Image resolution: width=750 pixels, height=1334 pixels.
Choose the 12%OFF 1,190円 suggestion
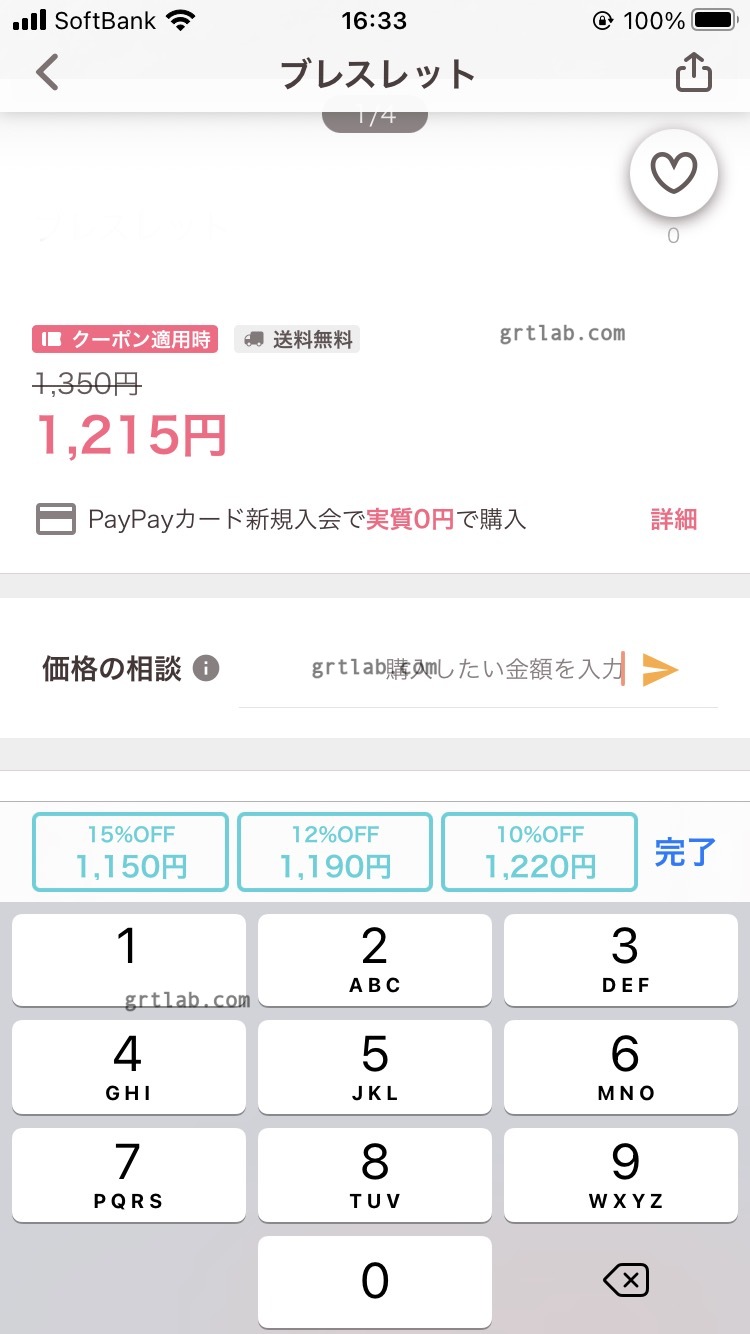tap(335, 852)
